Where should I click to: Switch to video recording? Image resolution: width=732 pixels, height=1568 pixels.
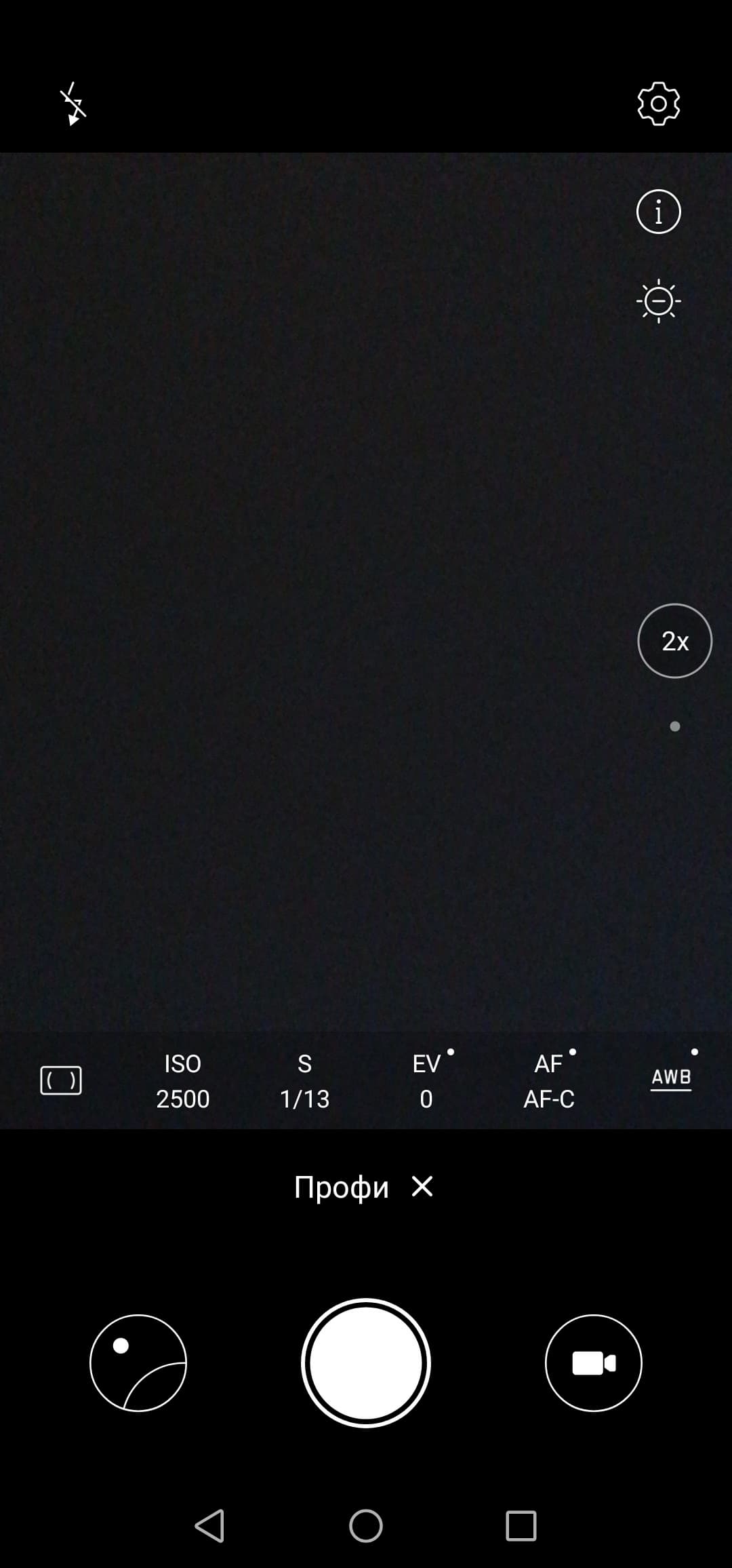click(593, 1363)
